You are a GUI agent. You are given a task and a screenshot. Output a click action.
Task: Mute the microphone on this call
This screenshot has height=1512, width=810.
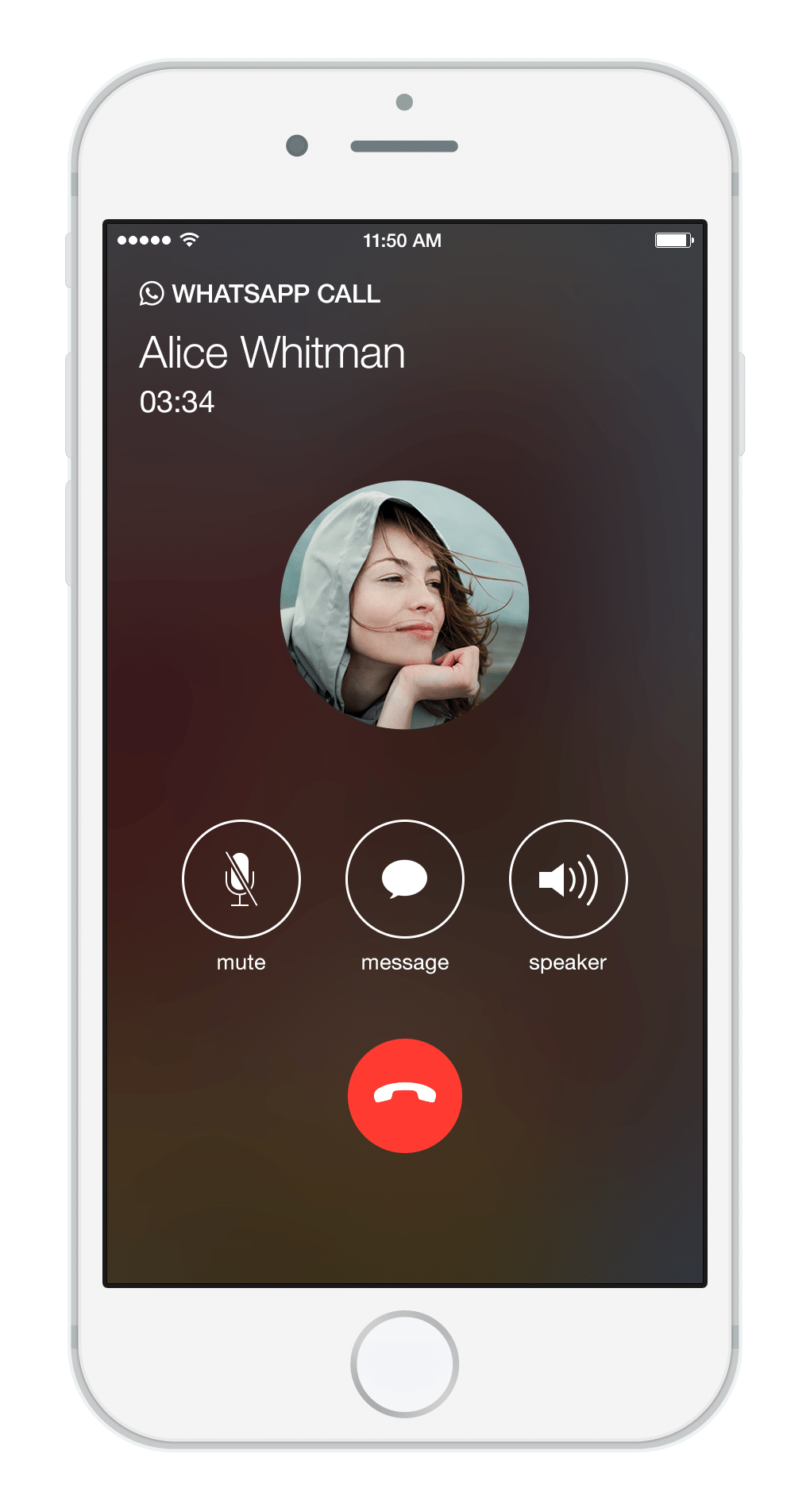(241, 879)
